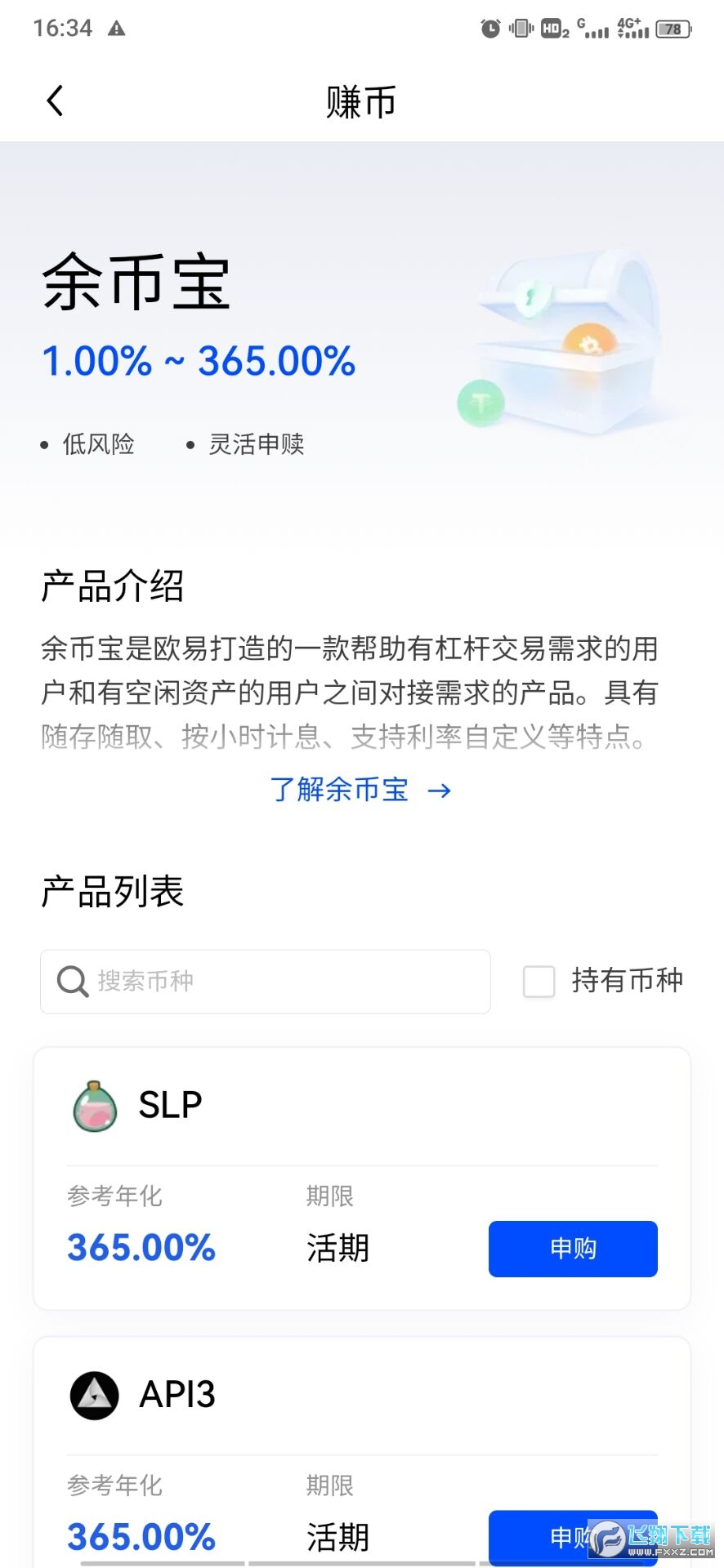Click the alarm clock icon in the status bar
724x1568 pixels.
[x=490, y=27]
